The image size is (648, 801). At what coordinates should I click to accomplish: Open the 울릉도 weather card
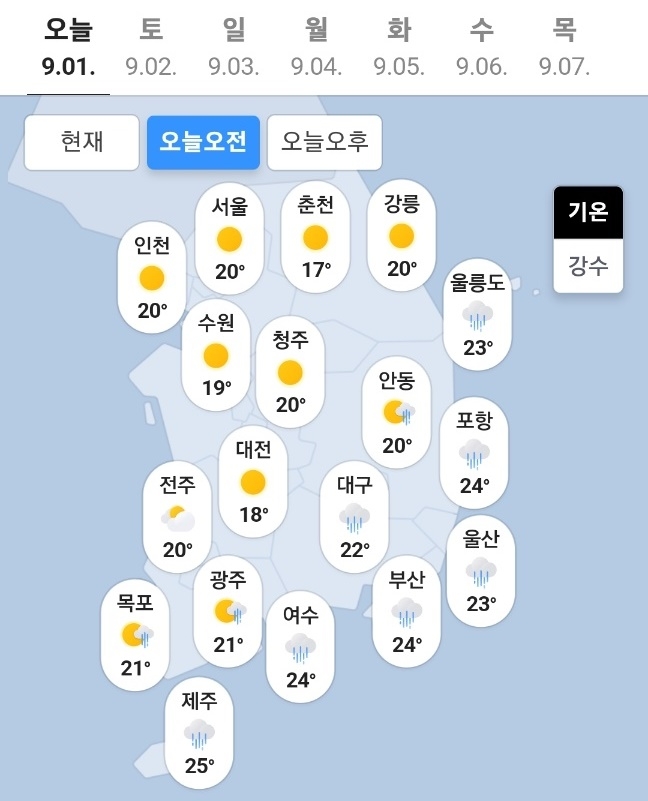[x=478, y=315]
